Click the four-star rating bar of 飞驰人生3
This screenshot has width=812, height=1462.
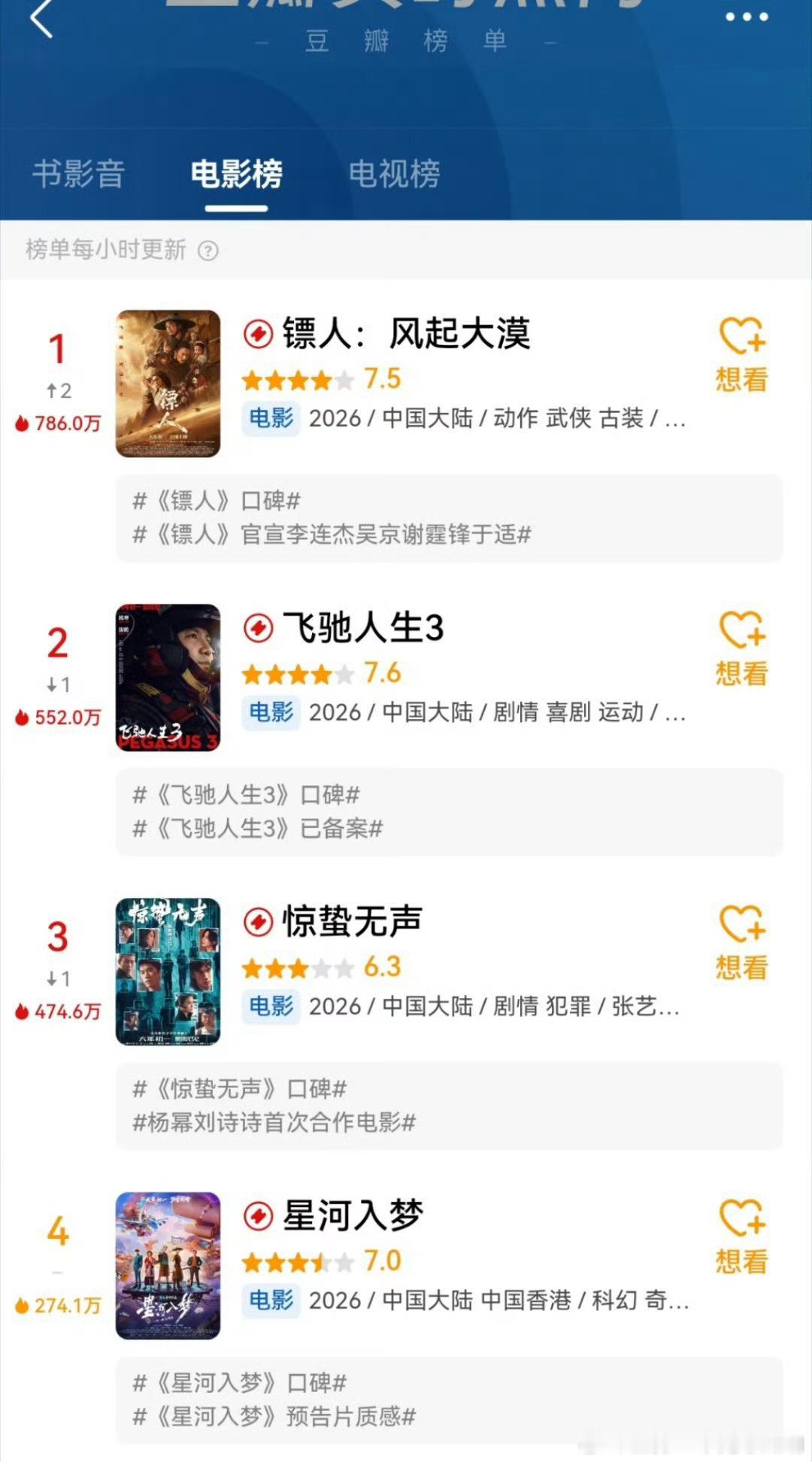point(295,675)
